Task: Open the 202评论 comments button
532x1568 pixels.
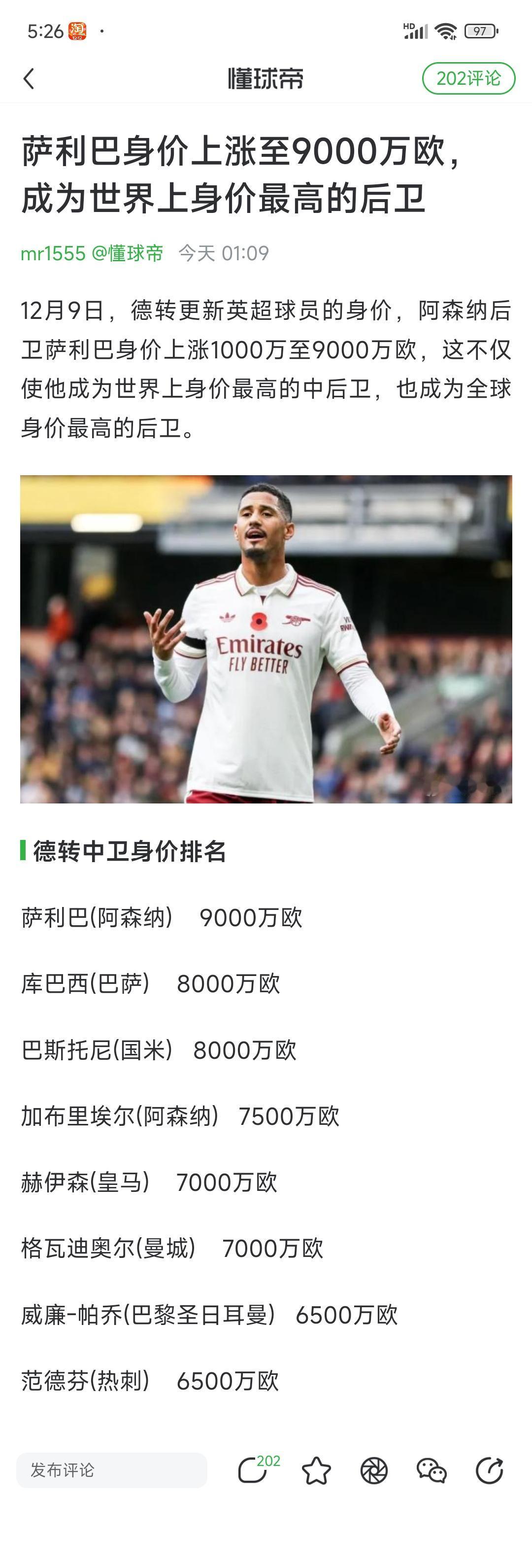Action: (x=470, y=78)
